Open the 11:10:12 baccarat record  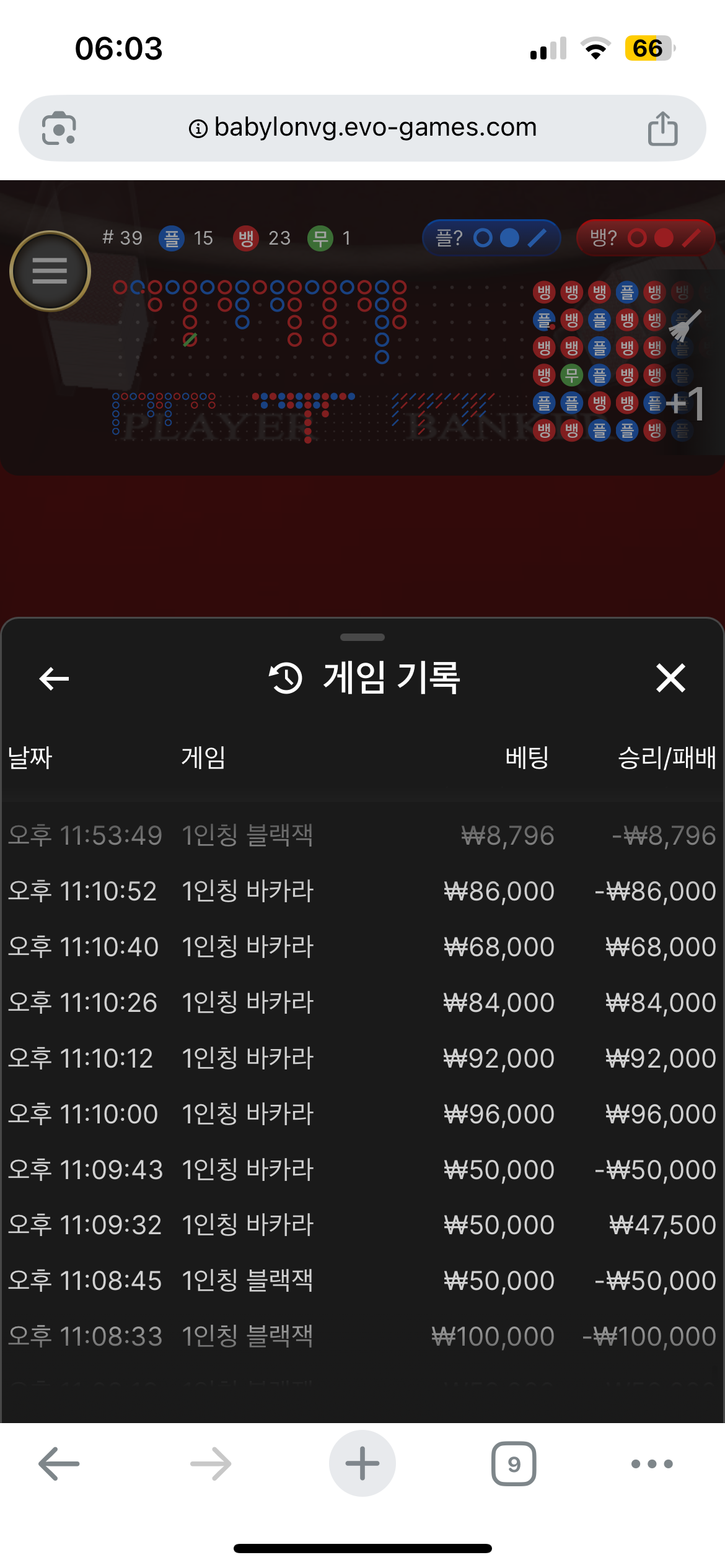coord(362,1058)
